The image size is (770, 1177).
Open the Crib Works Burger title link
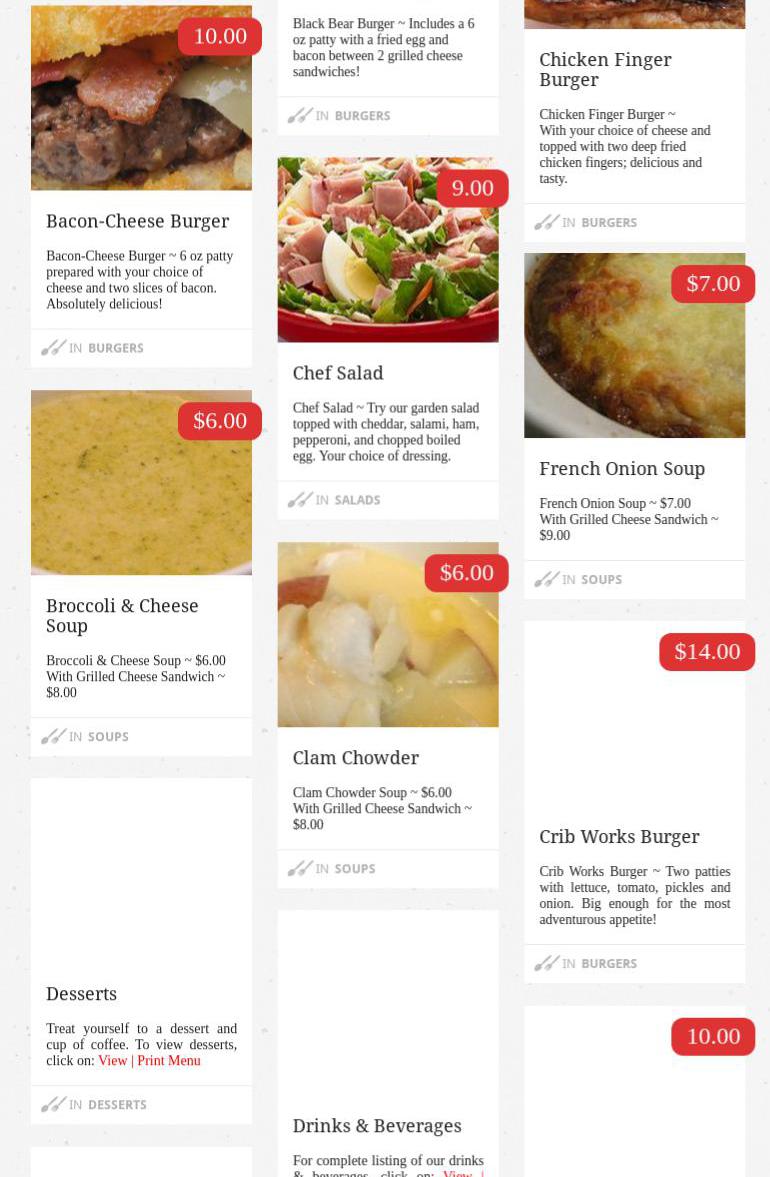[x=619, y=837]
